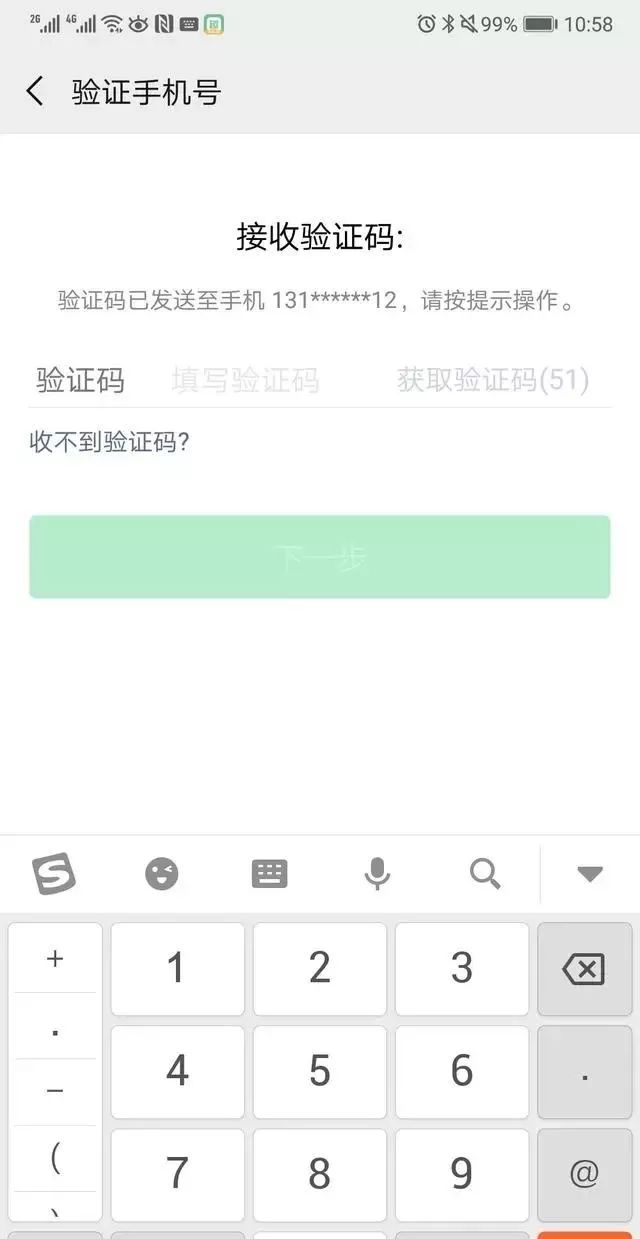Screen dimensions: 640x1239
Task: Focus the 填写验证码 input field
Action: (x=246, y=380)
